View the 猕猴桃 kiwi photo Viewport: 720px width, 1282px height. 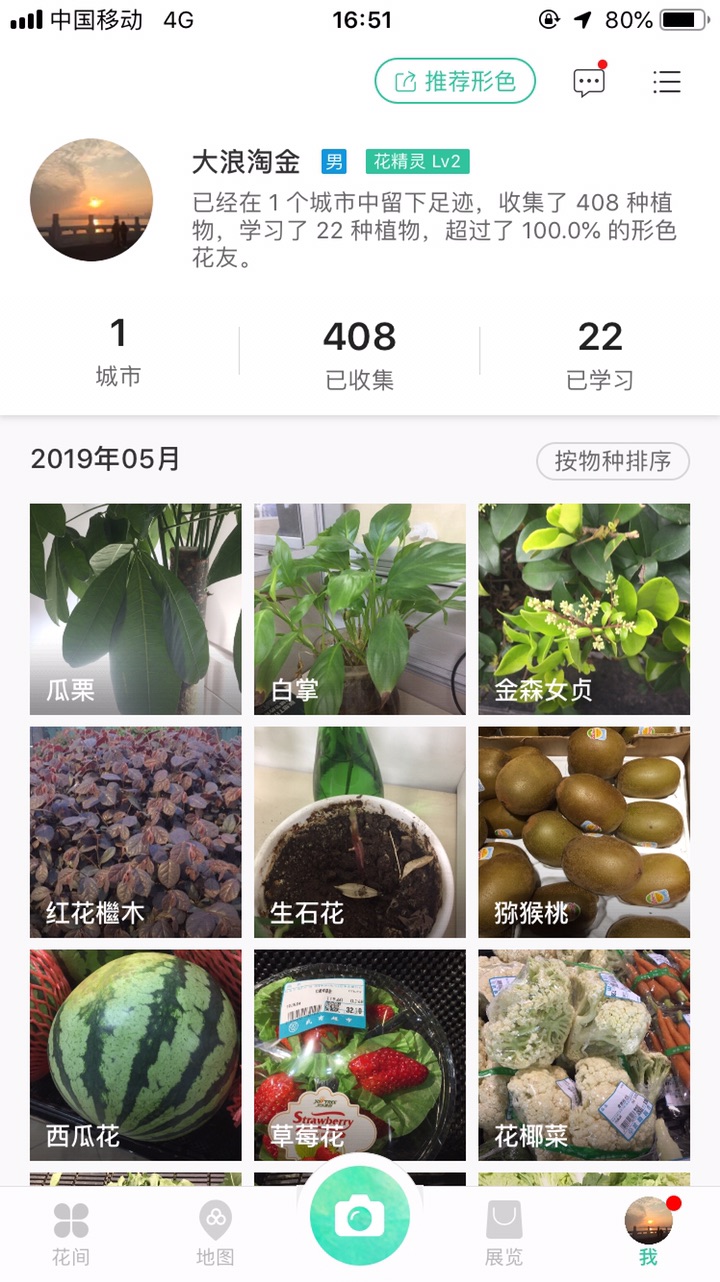[x=584, y=832]
